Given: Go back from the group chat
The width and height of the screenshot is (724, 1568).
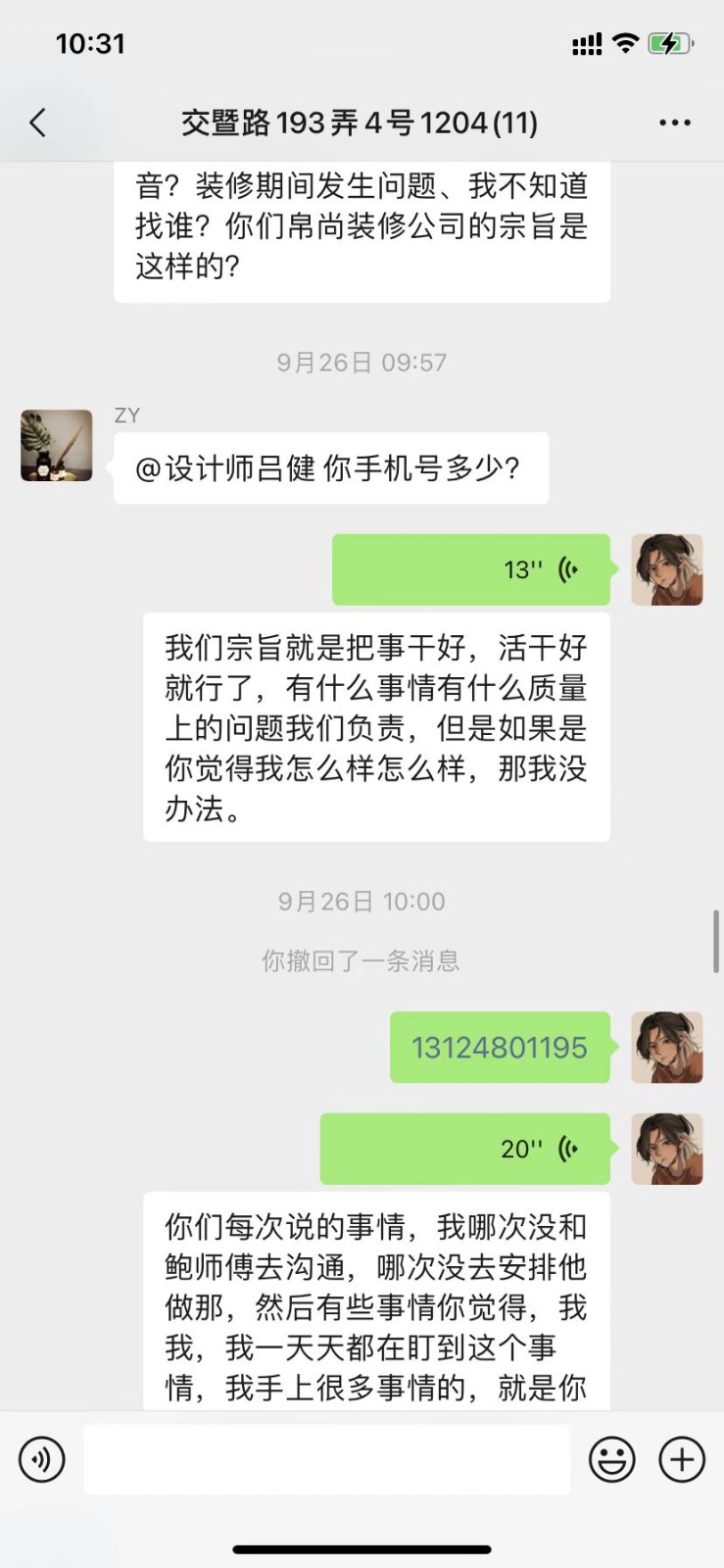Looking at the screenshot, I should pyautogui.click(x=38, y=122).
